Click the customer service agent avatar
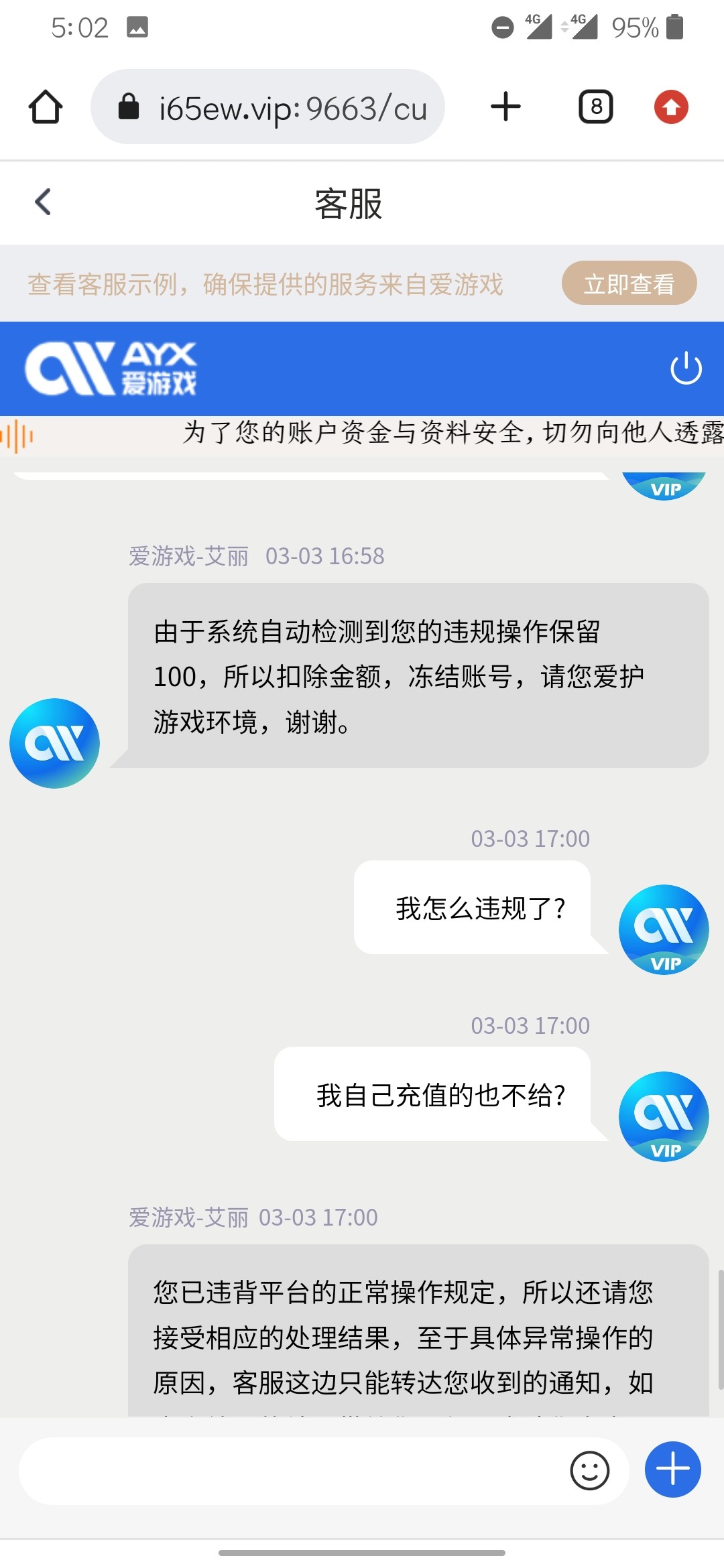The height and width of the screenshot is (1568, 724). [x=54, y=742]
